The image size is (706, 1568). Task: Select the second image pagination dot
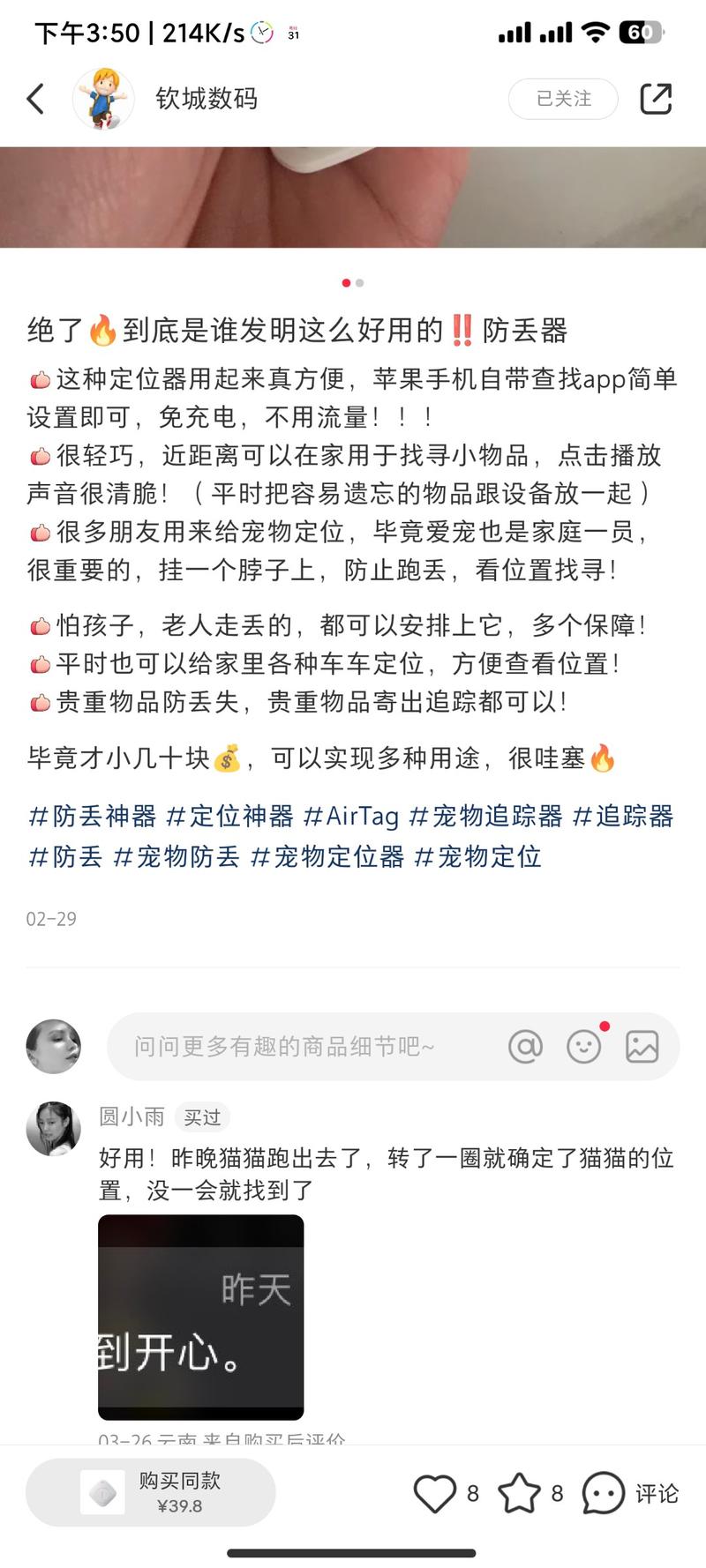click(x=359, y=283)
